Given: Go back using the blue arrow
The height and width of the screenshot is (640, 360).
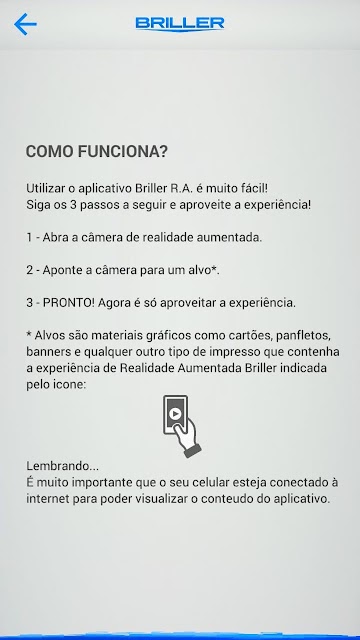Looking at the screenshot, I should tap(25, 24).
